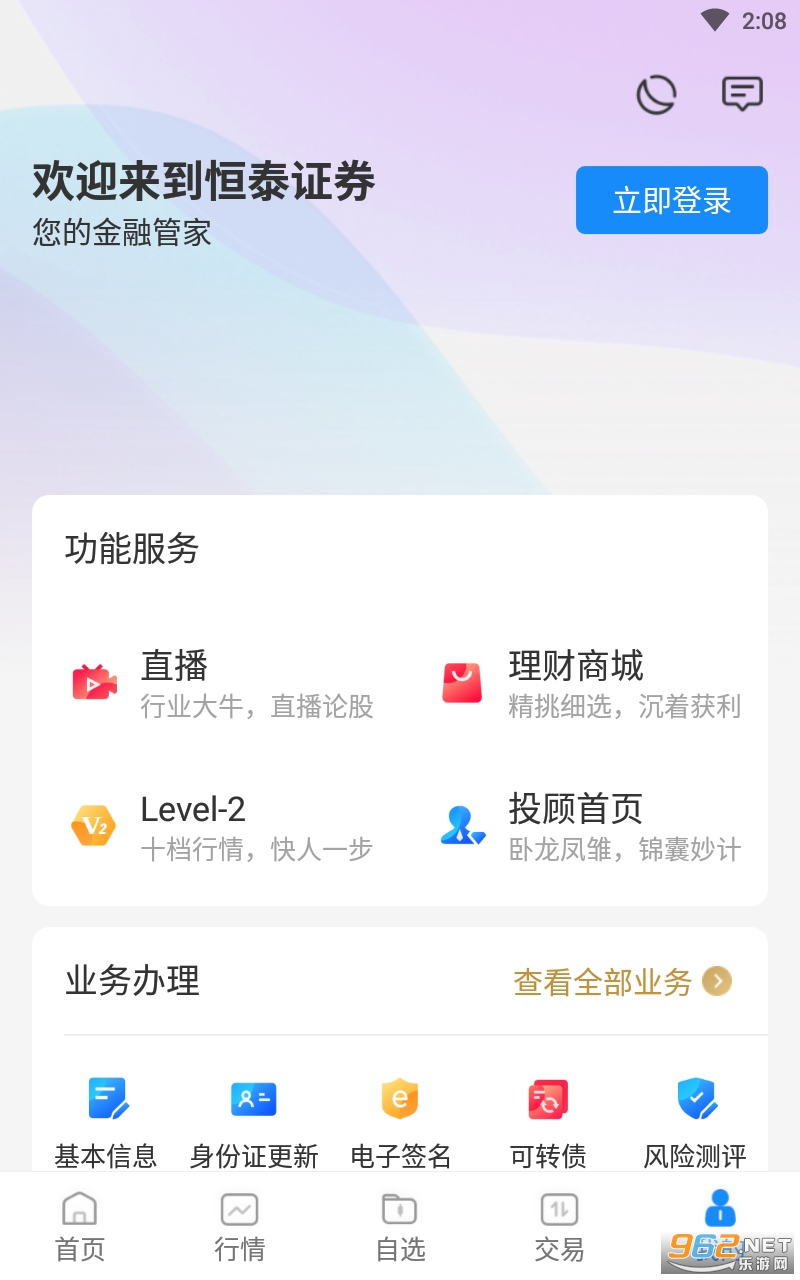
Task: Select 身份证更新 ID card update
Action: click(254, 1122)
